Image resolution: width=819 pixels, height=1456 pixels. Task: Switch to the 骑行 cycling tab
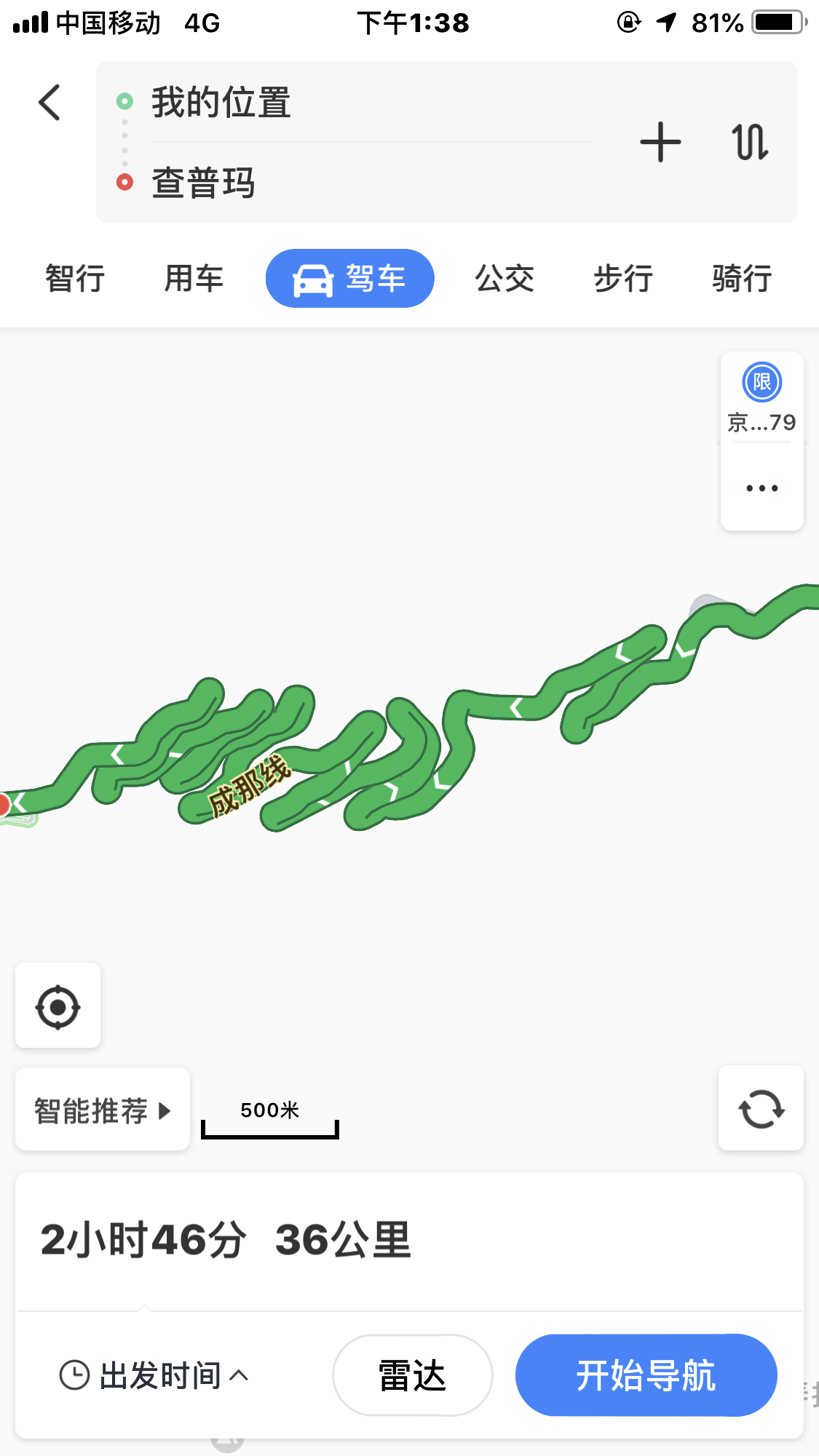click(742, 279)
